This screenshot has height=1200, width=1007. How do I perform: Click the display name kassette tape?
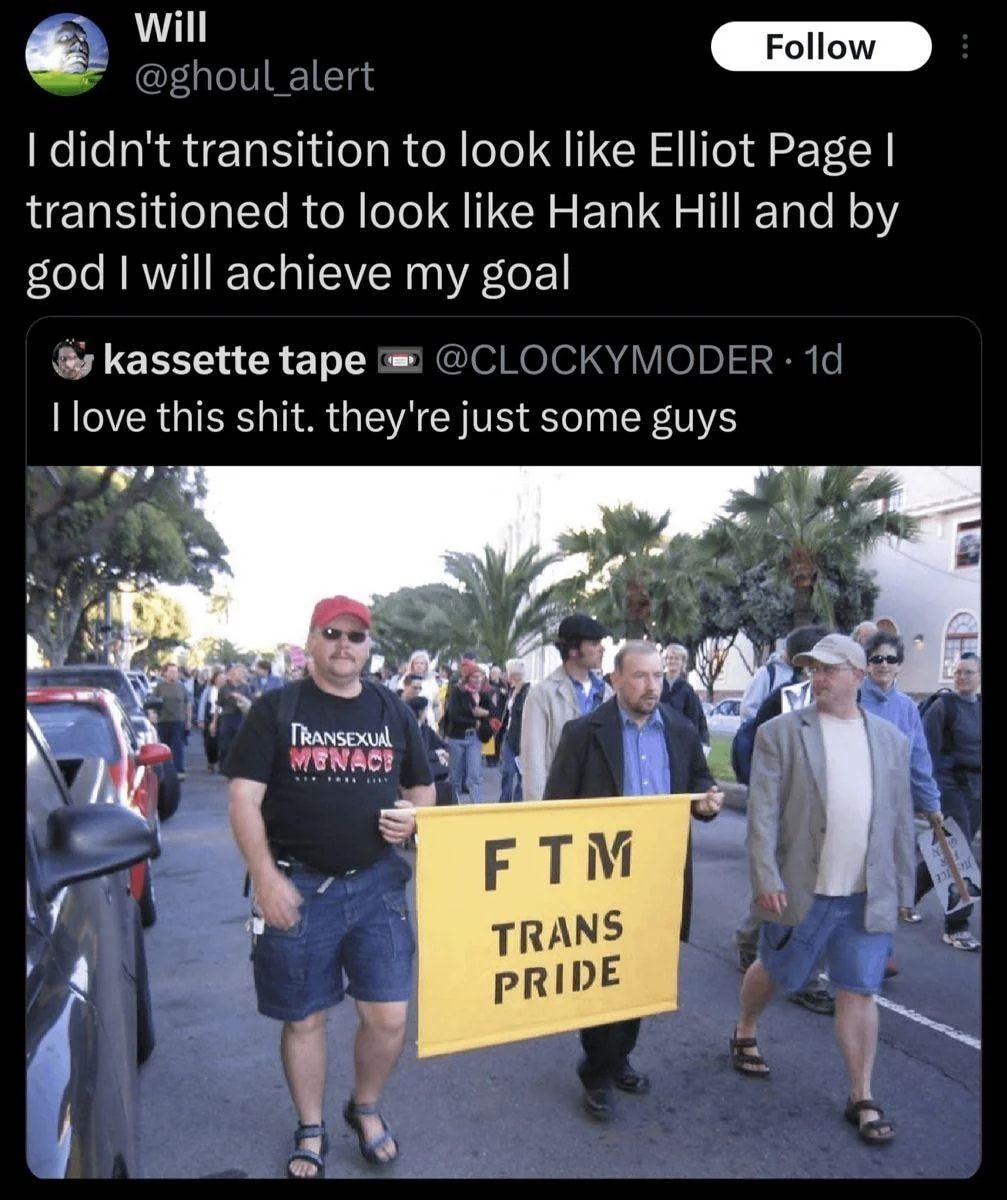[230, 362]
